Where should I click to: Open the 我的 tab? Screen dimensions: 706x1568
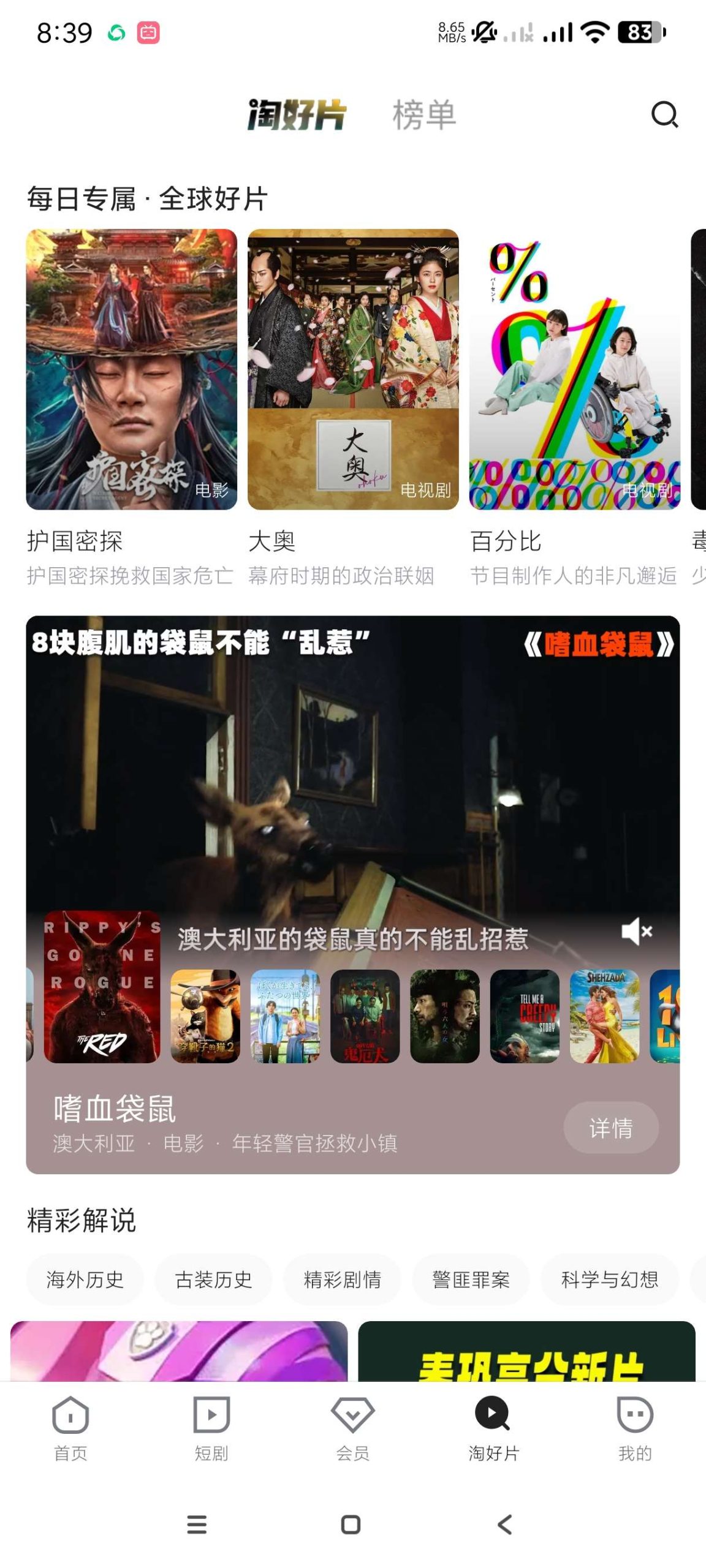(635, 1428)
